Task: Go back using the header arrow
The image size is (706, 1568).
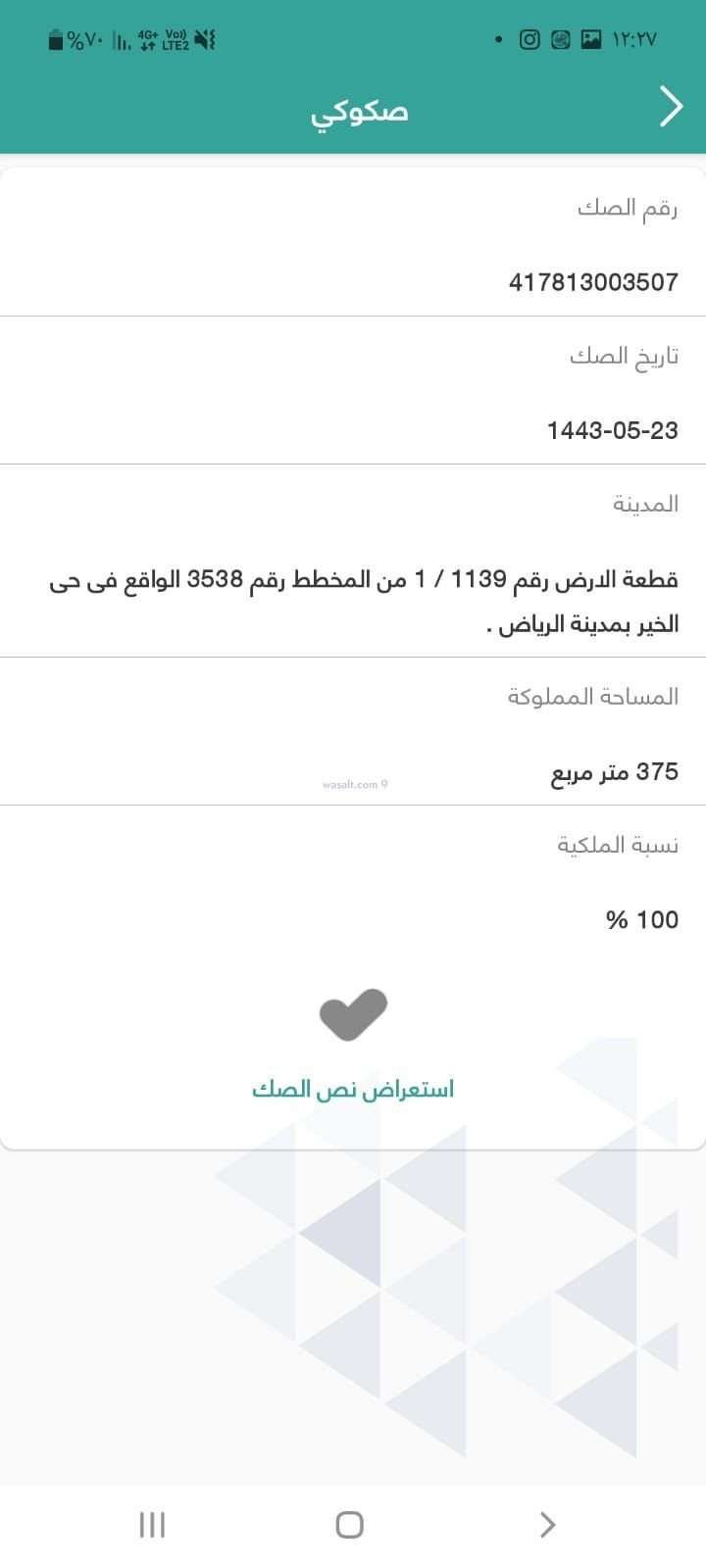Action: (671, 107)
